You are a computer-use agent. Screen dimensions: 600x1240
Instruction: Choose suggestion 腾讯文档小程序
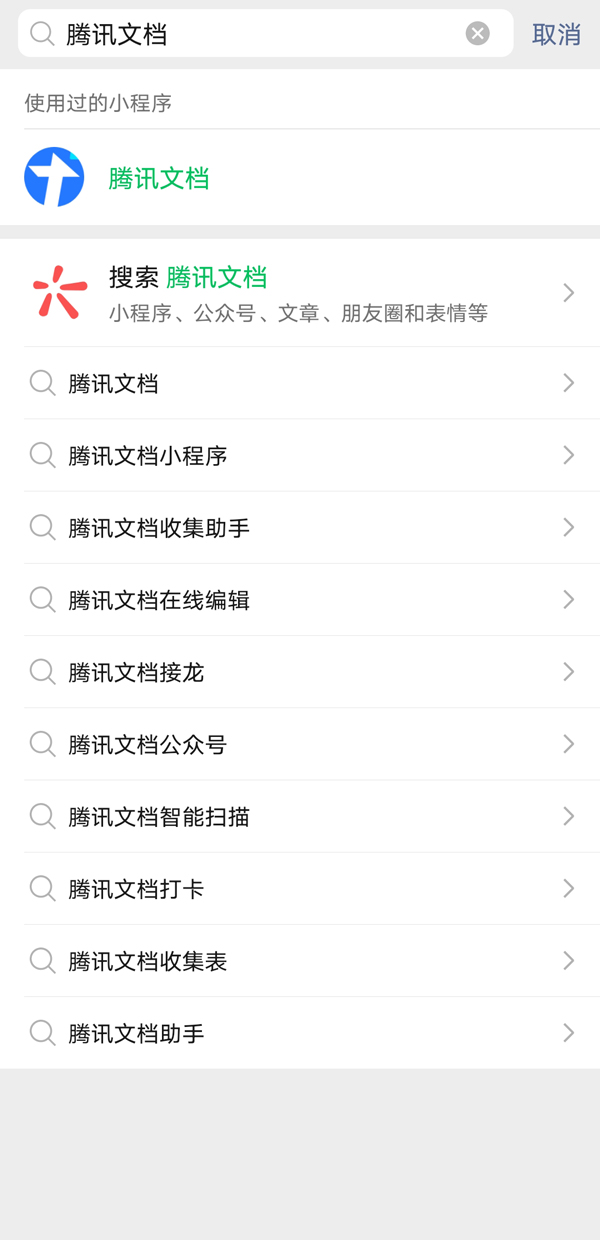pyautogui.click(x=300, y=456)
